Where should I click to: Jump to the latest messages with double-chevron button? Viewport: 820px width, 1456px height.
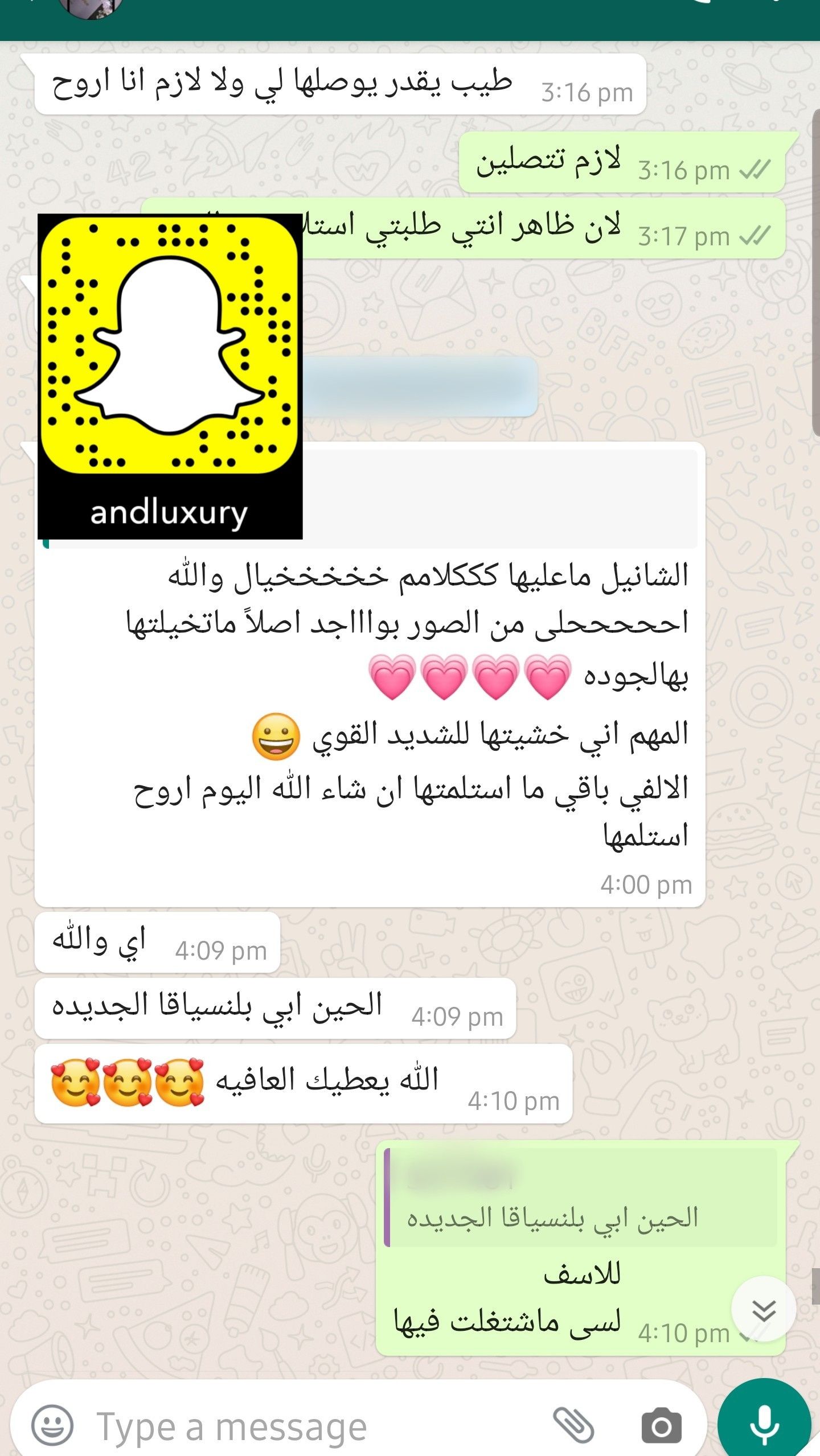click(x=763, y=1311)
